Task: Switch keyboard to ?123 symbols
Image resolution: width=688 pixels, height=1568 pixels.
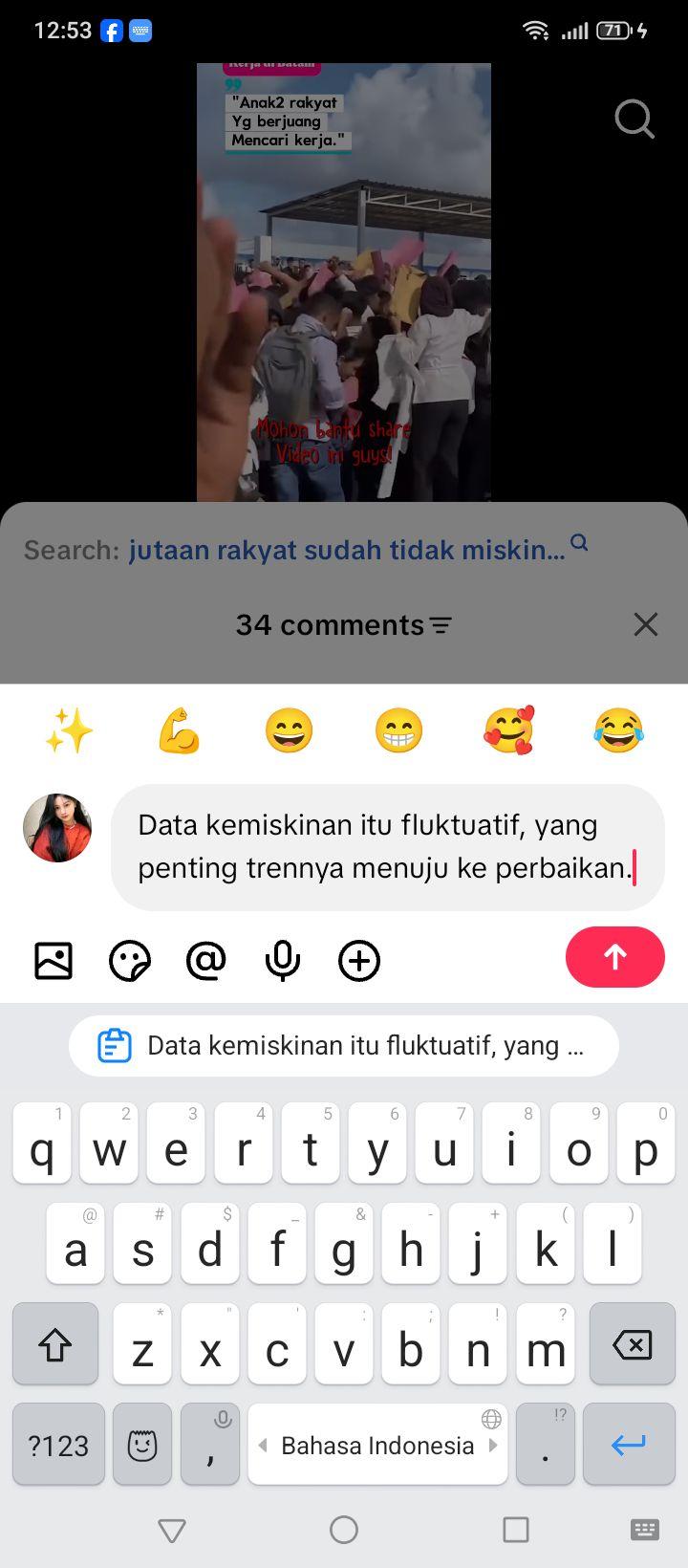Action: tap(58, 1445)
